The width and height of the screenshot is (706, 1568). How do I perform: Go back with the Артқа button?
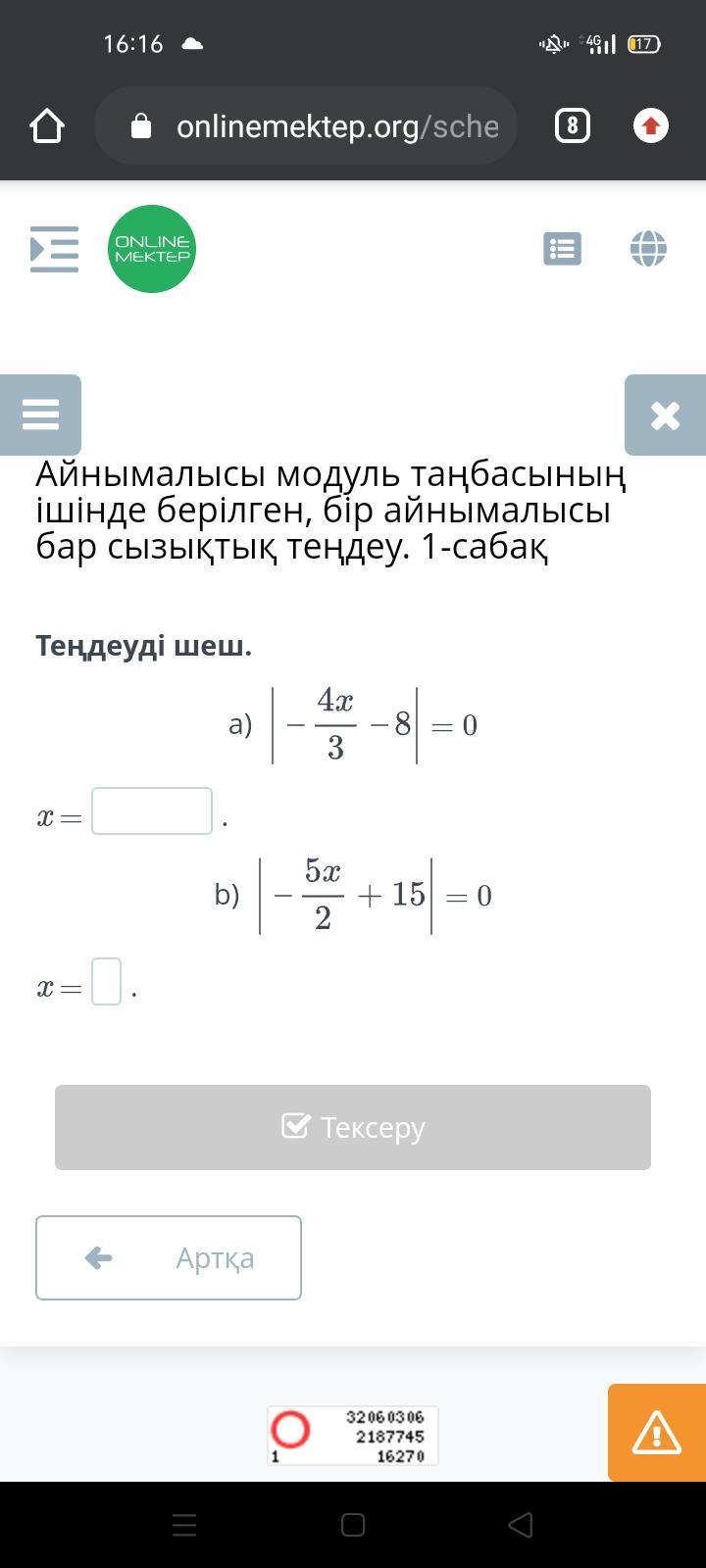pos(169,1258)
